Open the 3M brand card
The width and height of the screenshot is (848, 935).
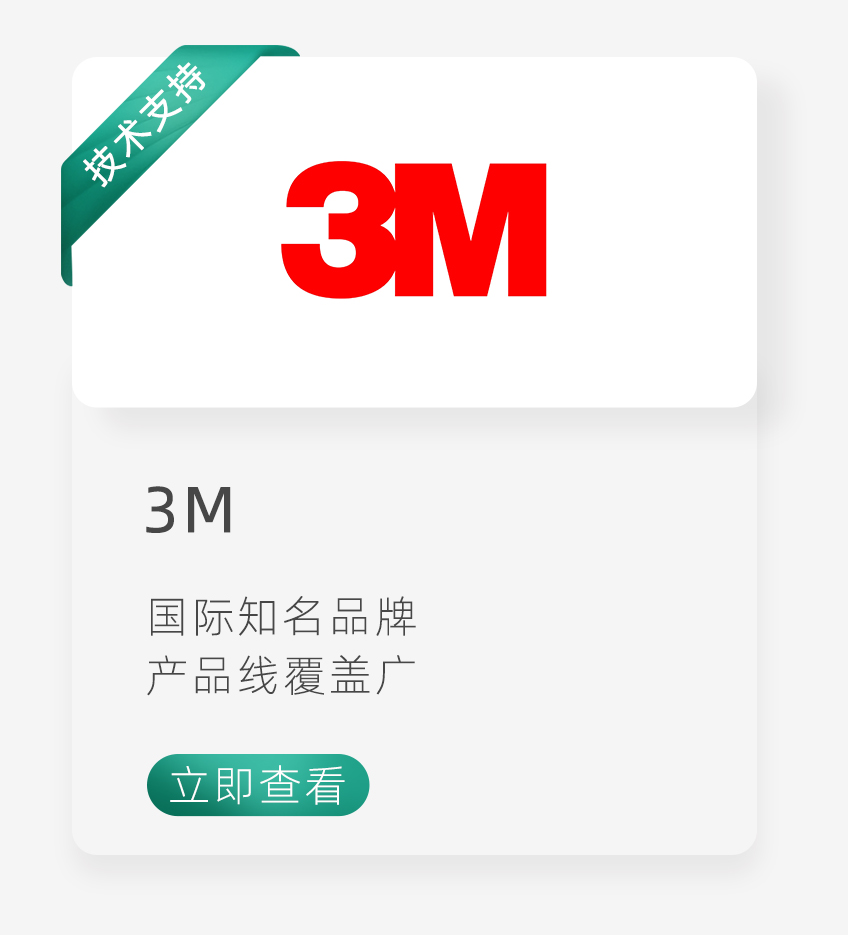[414, 456]
